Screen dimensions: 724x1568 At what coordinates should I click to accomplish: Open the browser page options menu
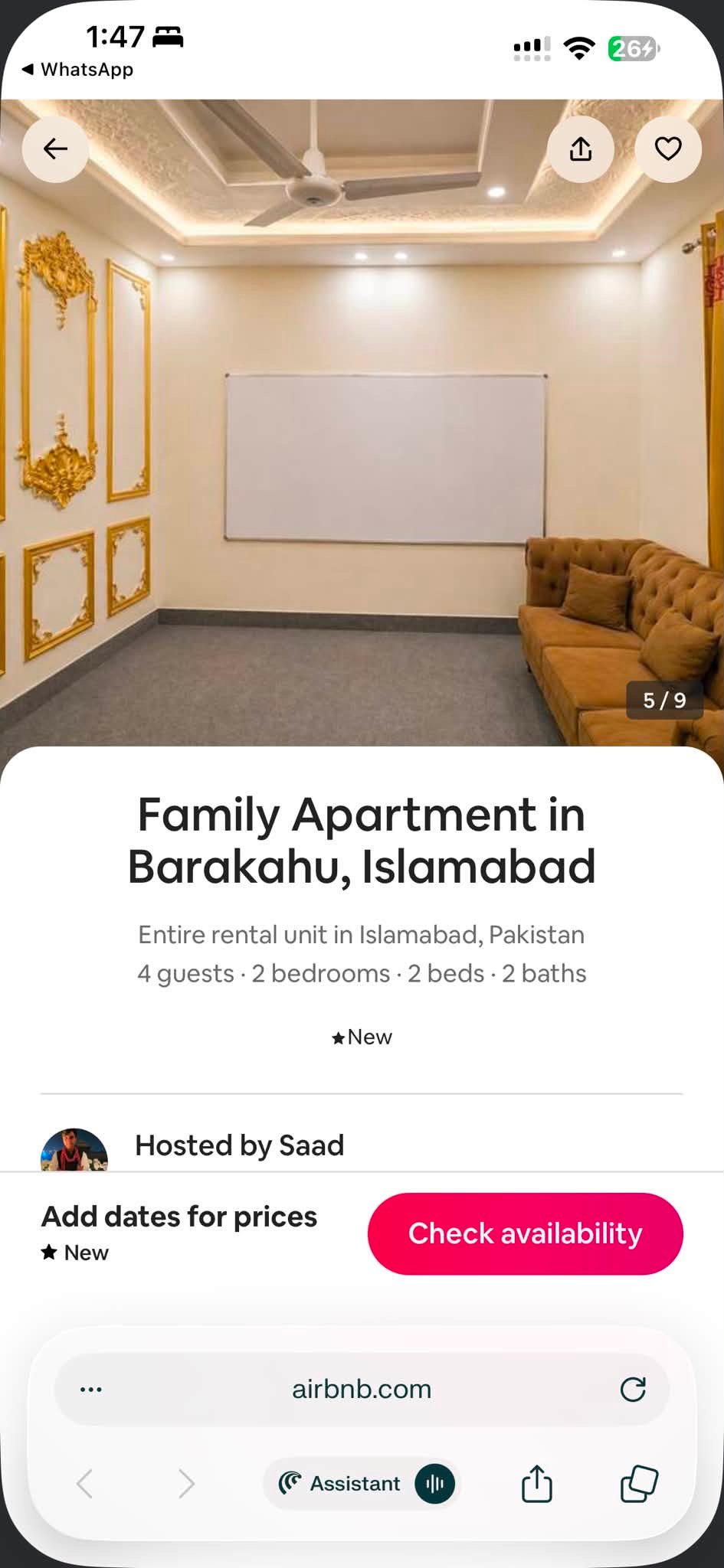91,1389
